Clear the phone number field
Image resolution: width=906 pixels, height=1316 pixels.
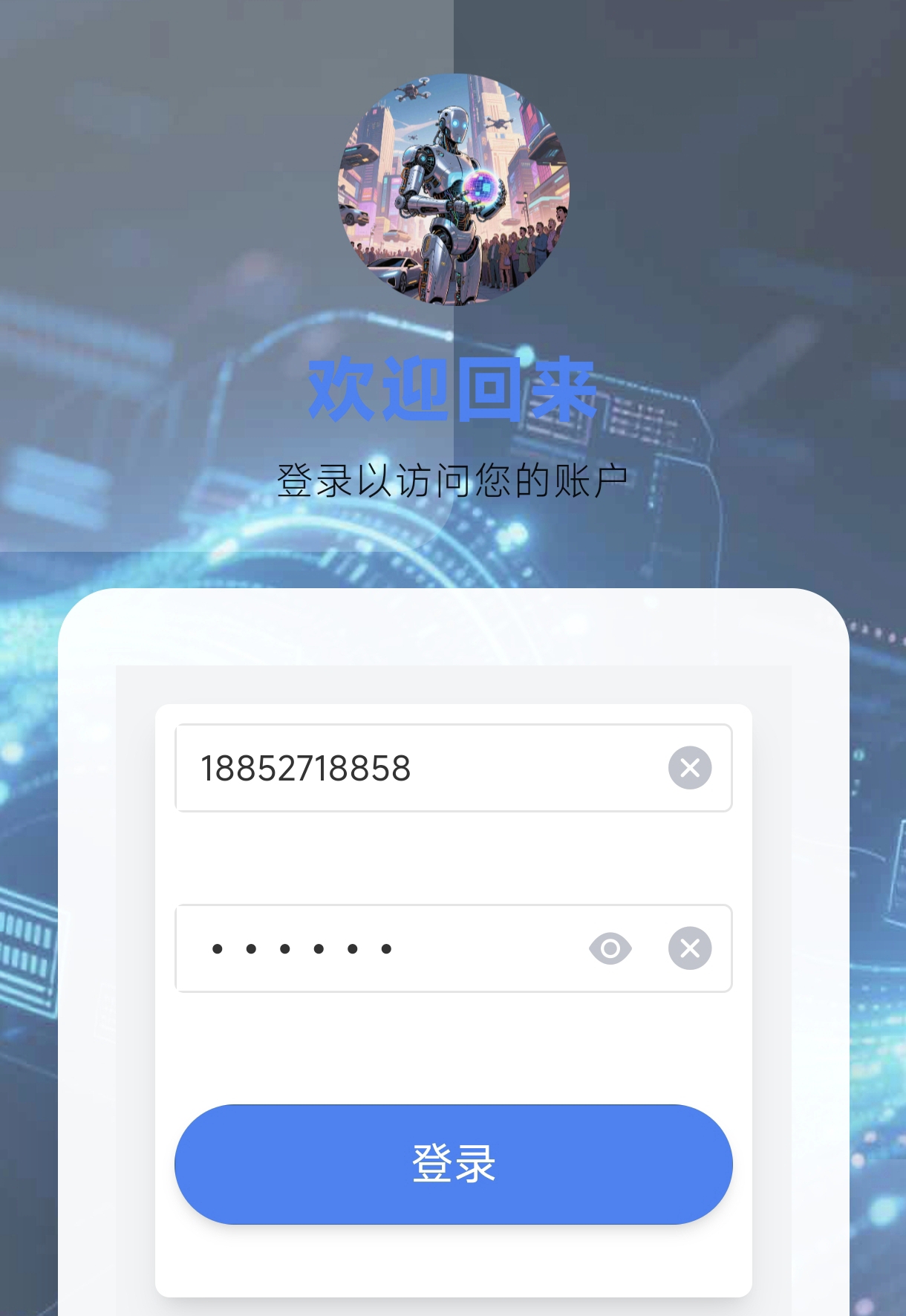tap(689, 768)
